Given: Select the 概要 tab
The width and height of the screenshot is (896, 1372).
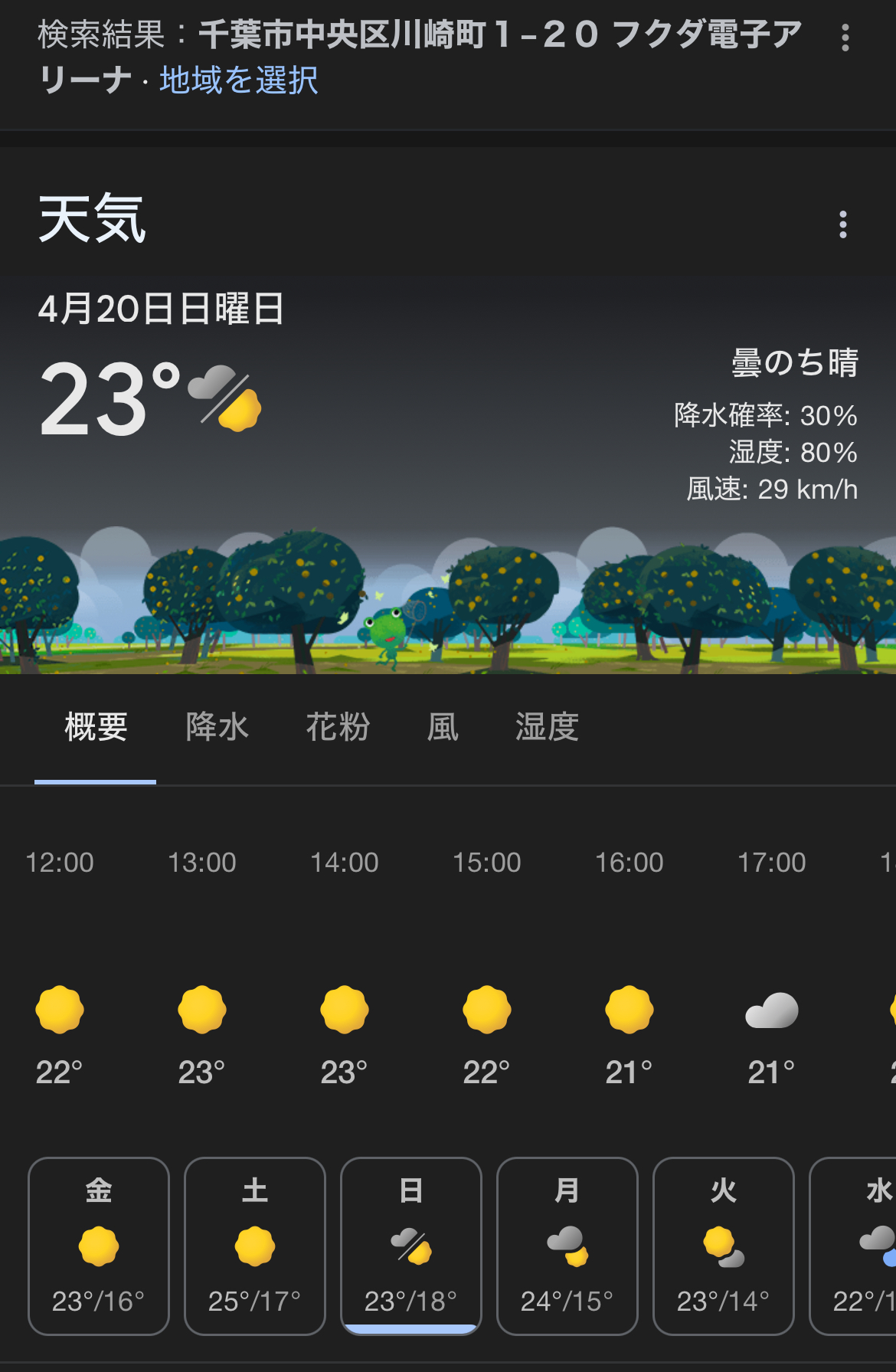Looking at the screenshot, I should coord(96,727).
